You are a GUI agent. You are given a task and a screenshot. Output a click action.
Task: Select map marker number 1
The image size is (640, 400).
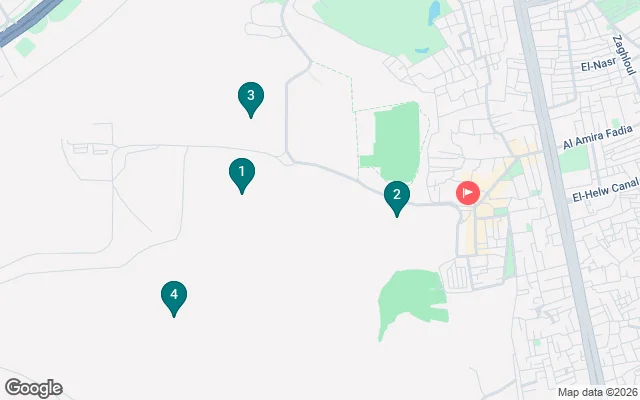tap(241, 174)
